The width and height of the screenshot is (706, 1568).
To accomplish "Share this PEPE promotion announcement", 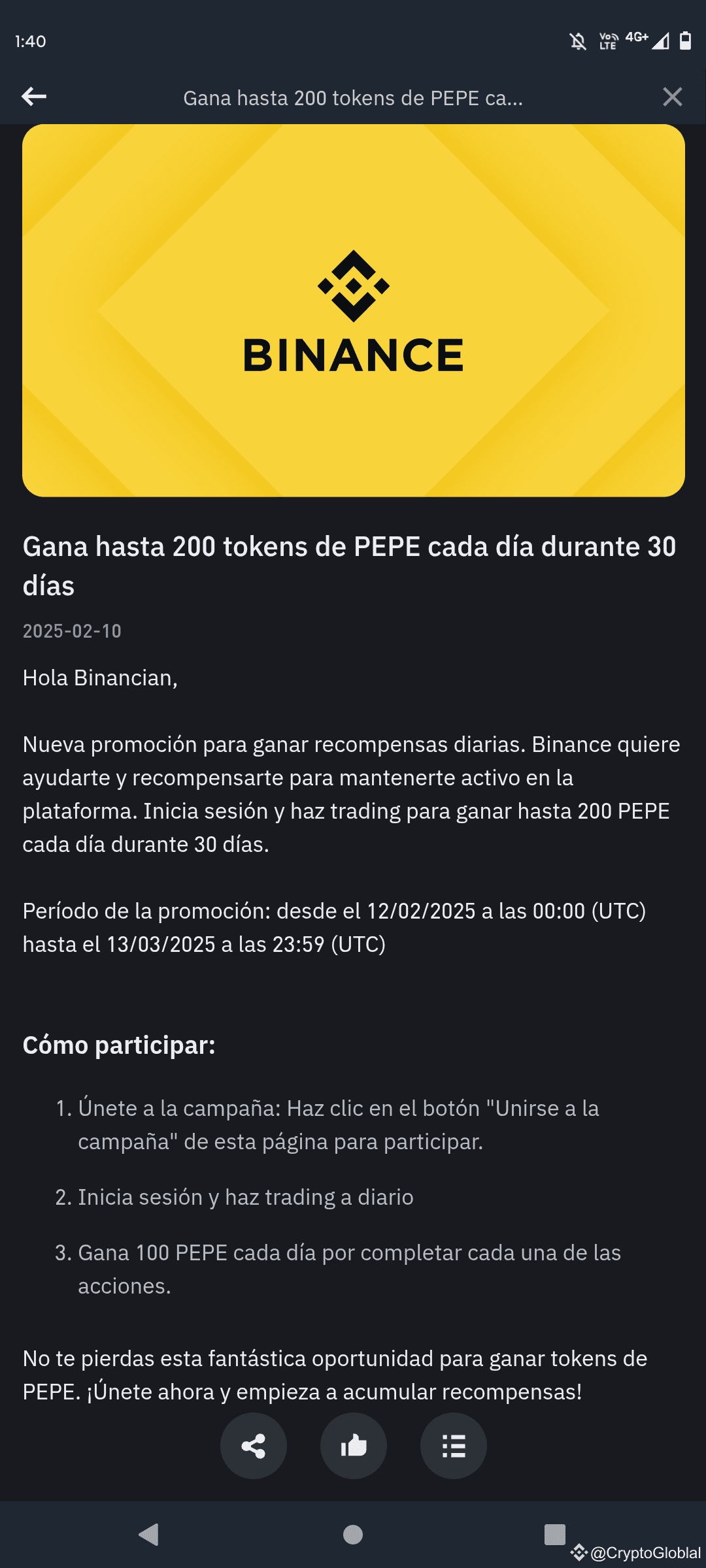I will click(x=254, y=1446).
